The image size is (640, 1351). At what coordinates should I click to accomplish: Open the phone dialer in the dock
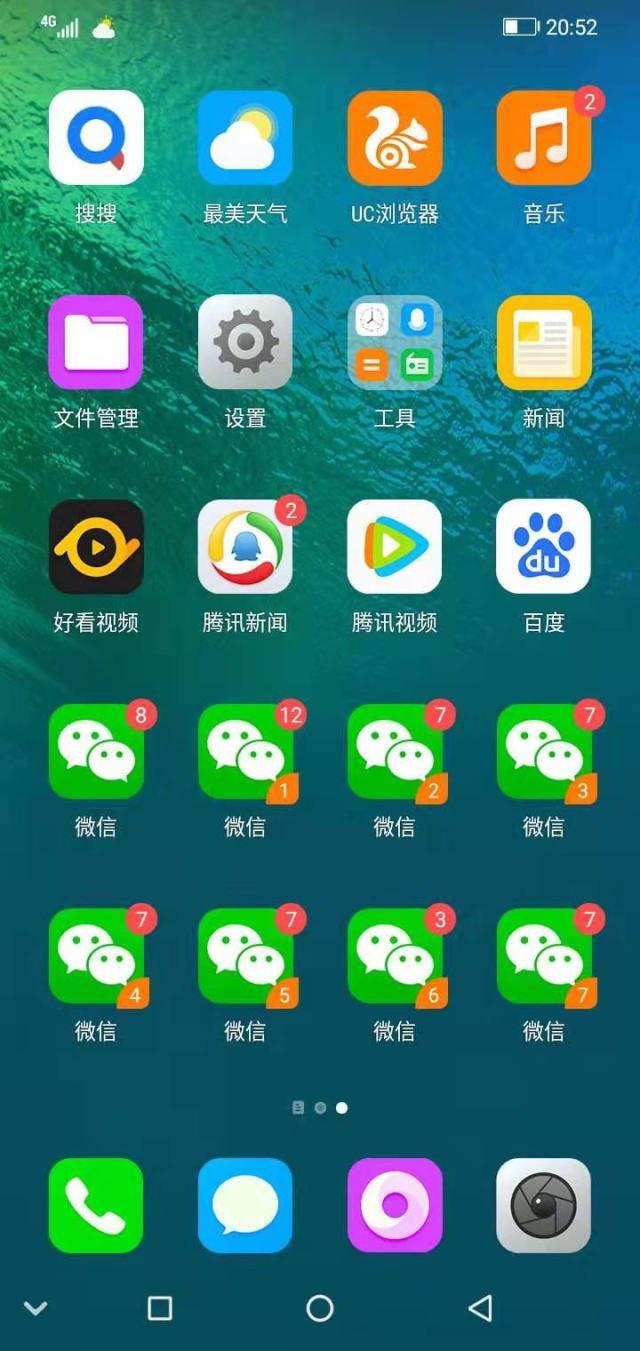96,1205
